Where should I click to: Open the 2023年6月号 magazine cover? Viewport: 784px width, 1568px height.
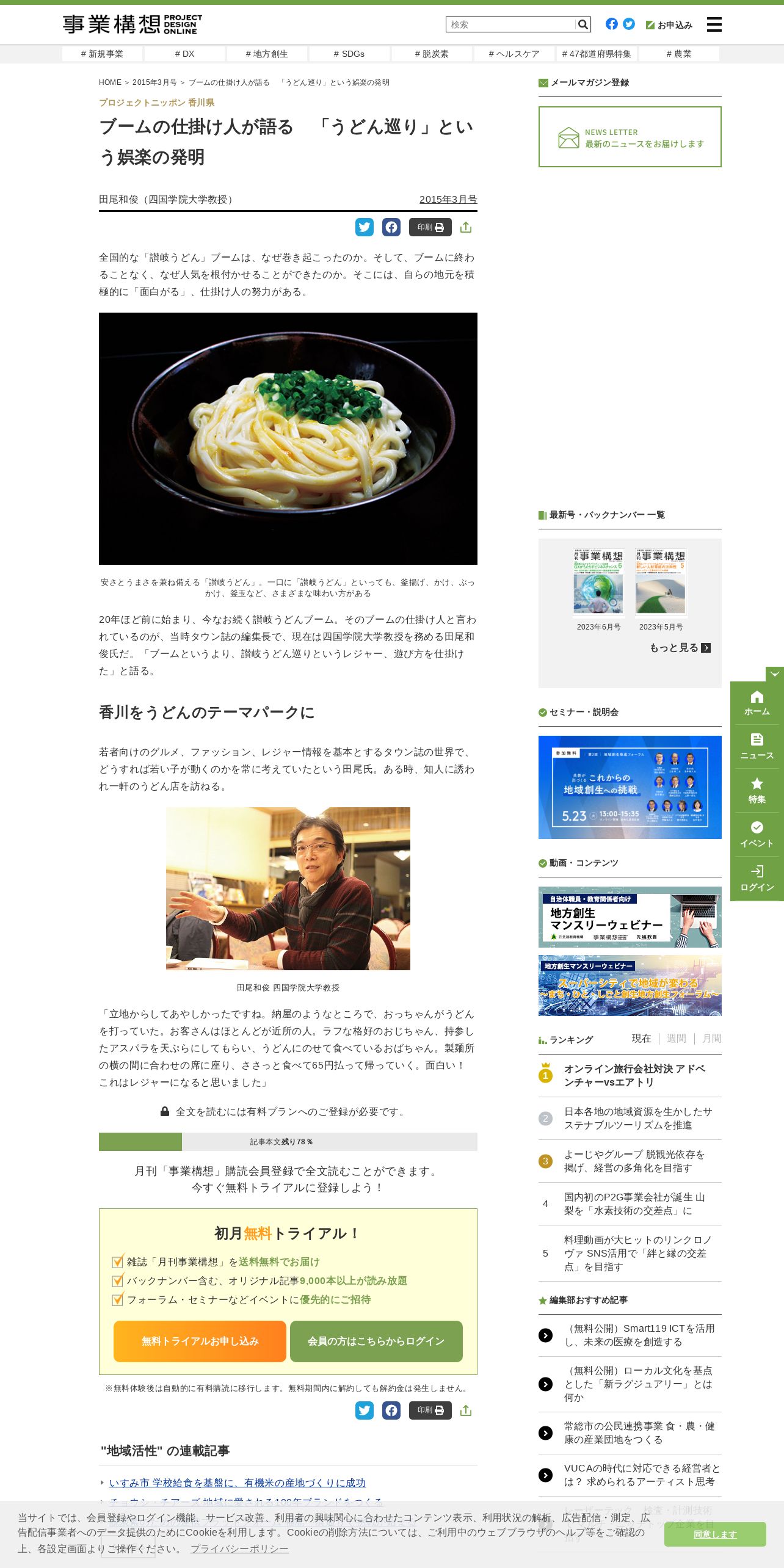coord(599,583)
